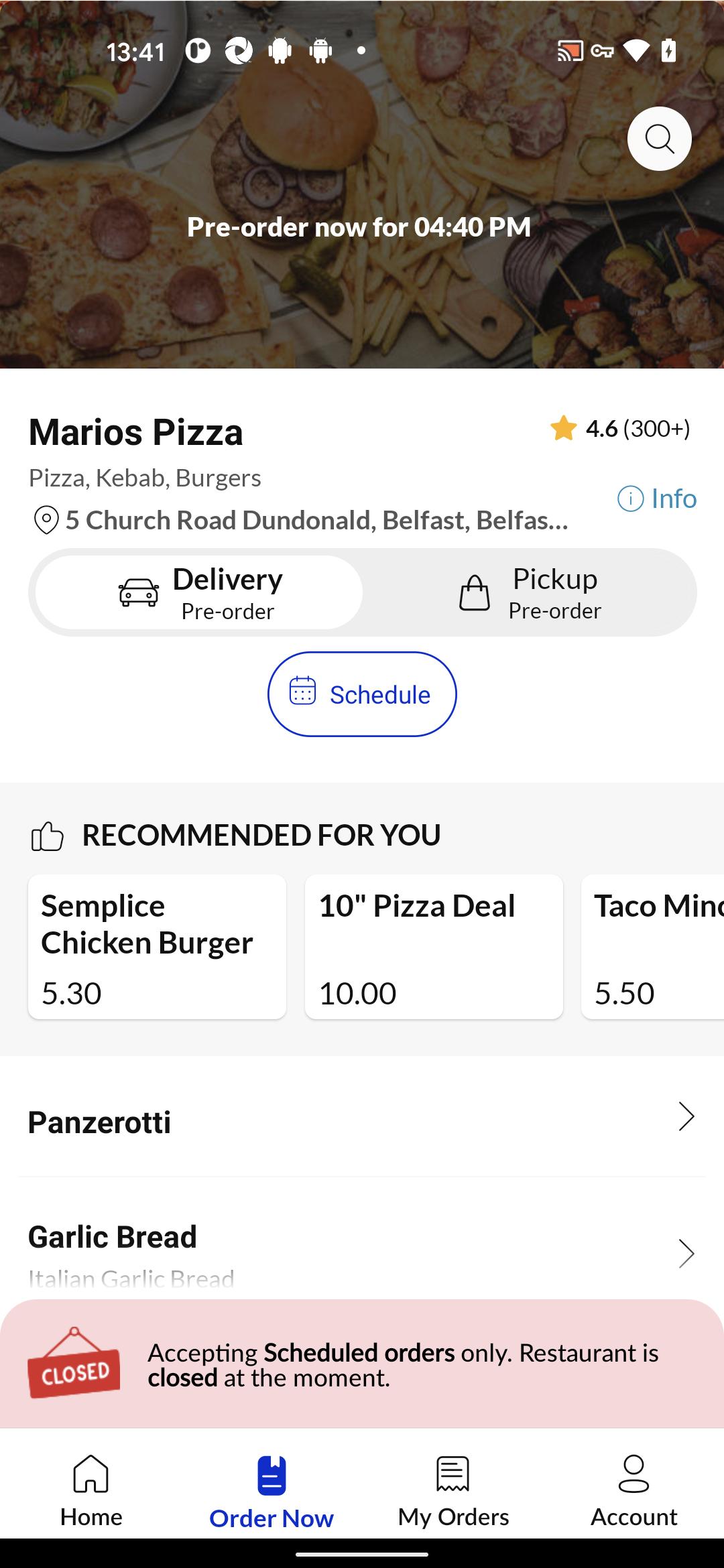724x1568 pixels.
Task: Tap the restaurant address location
Action: coord(300,520)
